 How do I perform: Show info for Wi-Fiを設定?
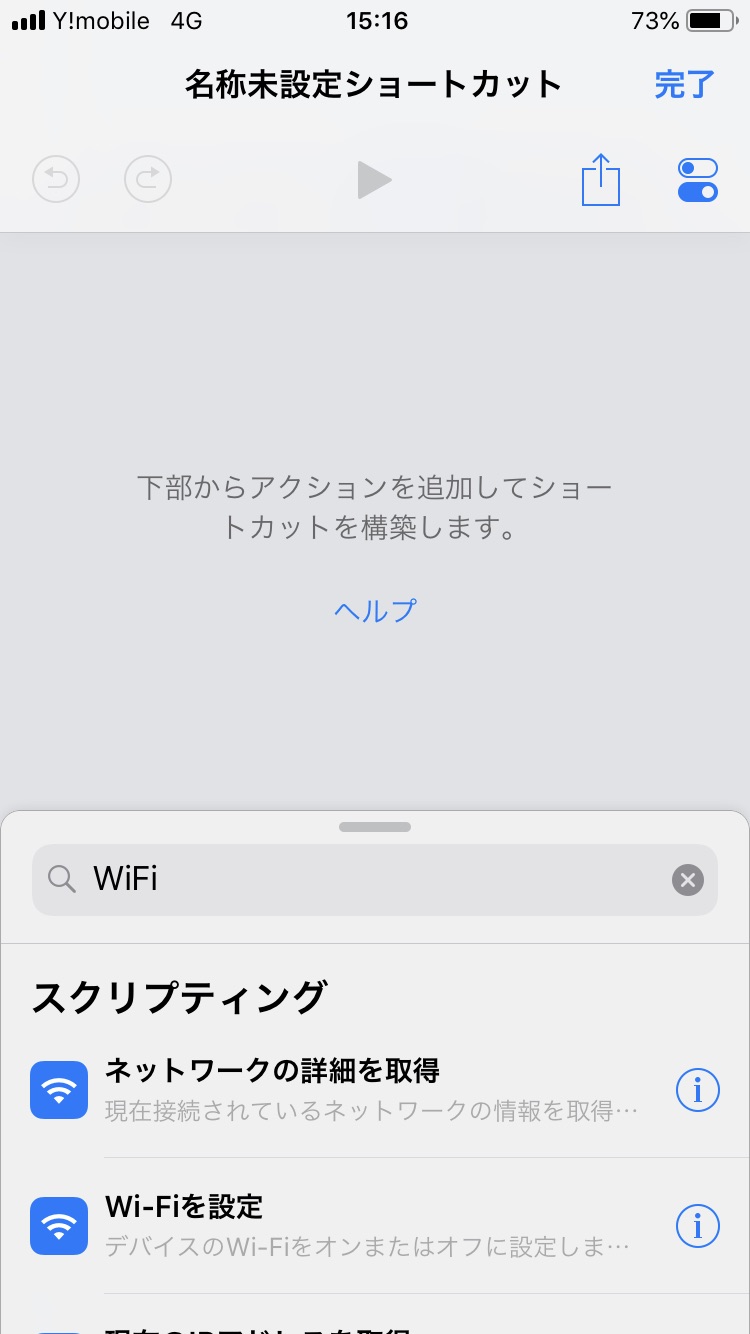(x=697, y=1225)
